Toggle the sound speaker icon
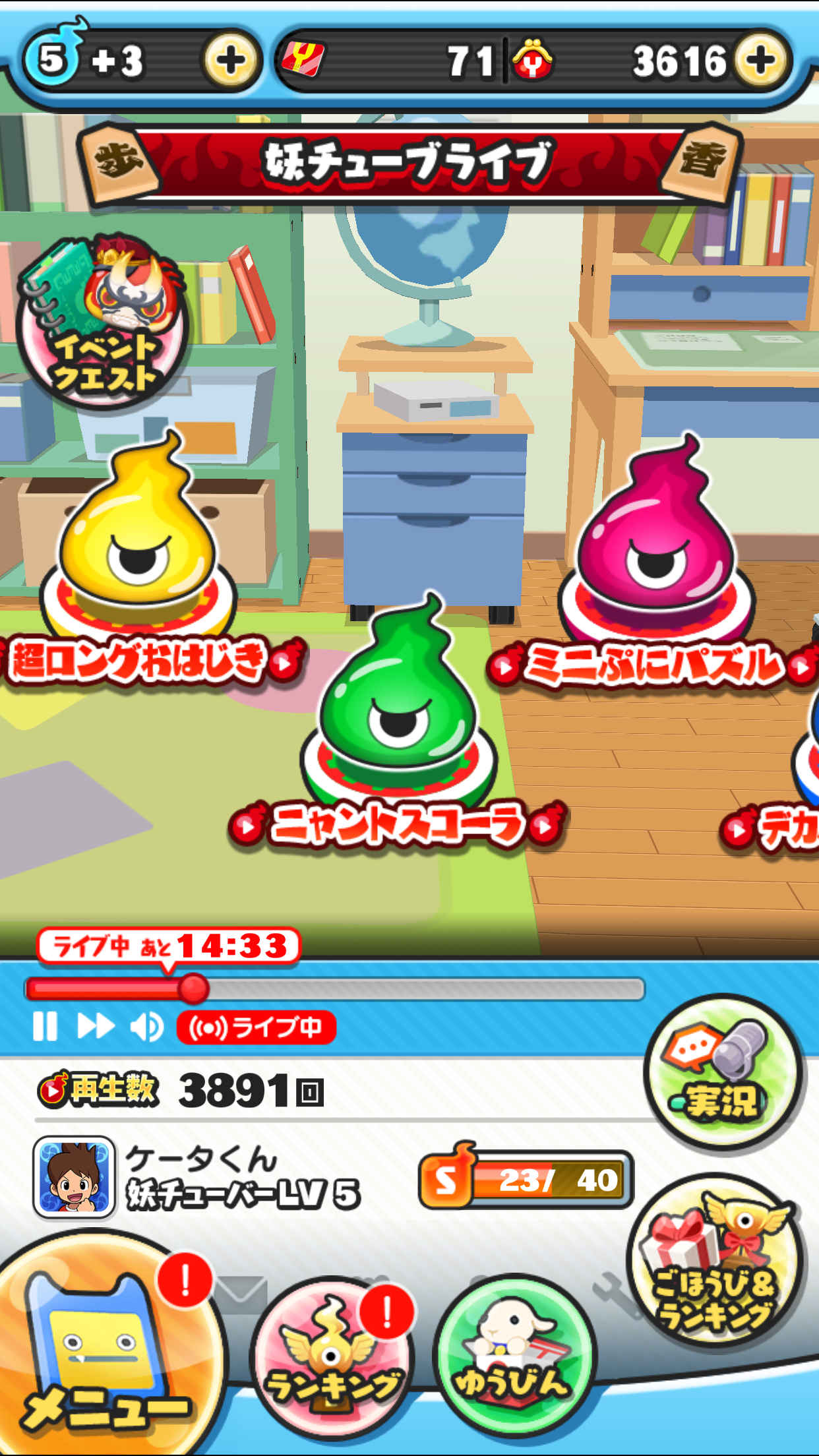This screenshot has height=1456, width=819. point(146,1027)
